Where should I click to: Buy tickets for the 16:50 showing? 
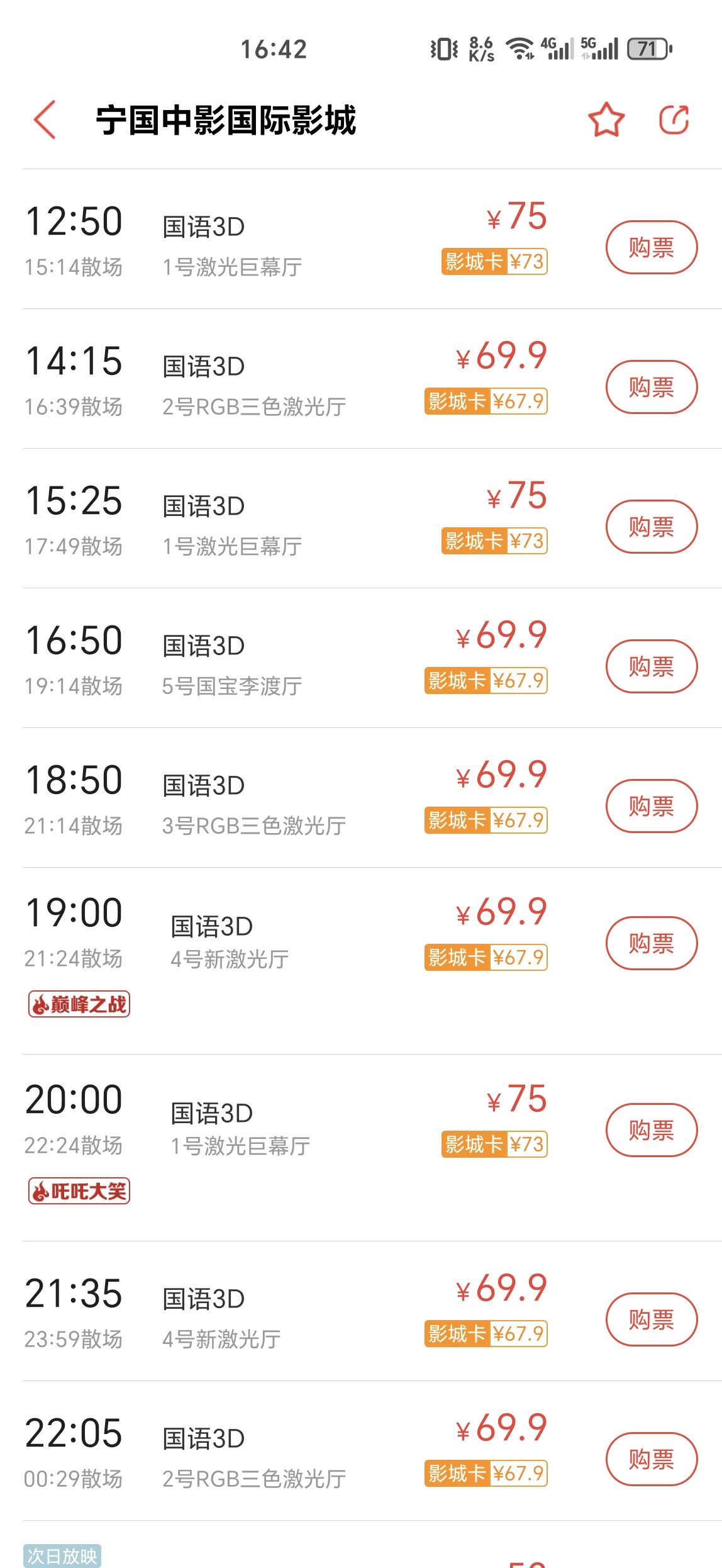pyautogui.click(x=652, y=666)
